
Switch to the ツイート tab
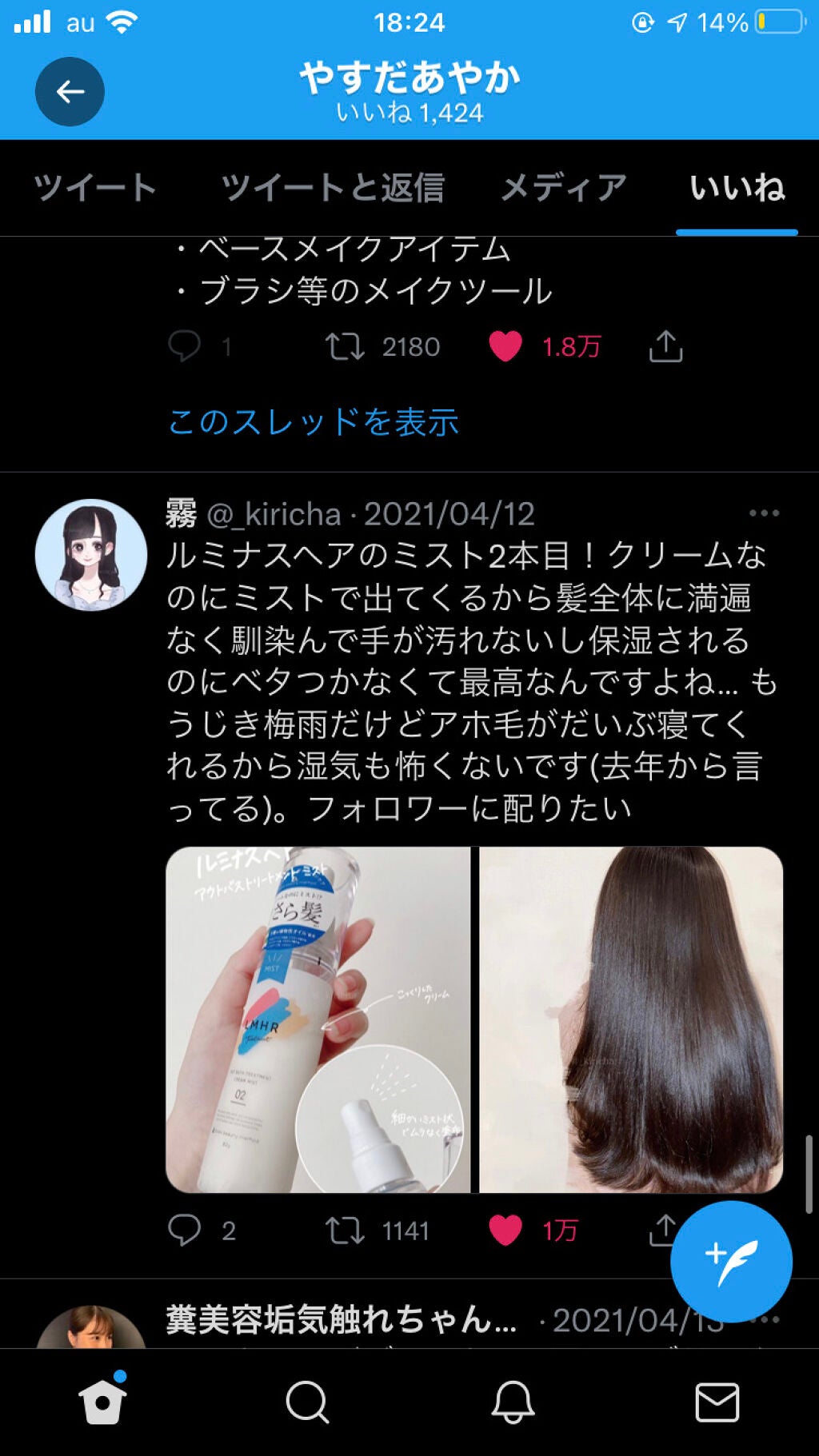94,188
